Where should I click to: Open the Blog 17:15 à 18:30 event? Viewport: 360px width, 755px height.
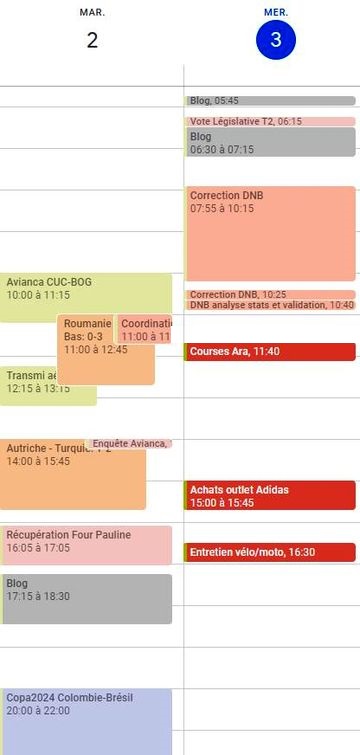pos(86,599)
